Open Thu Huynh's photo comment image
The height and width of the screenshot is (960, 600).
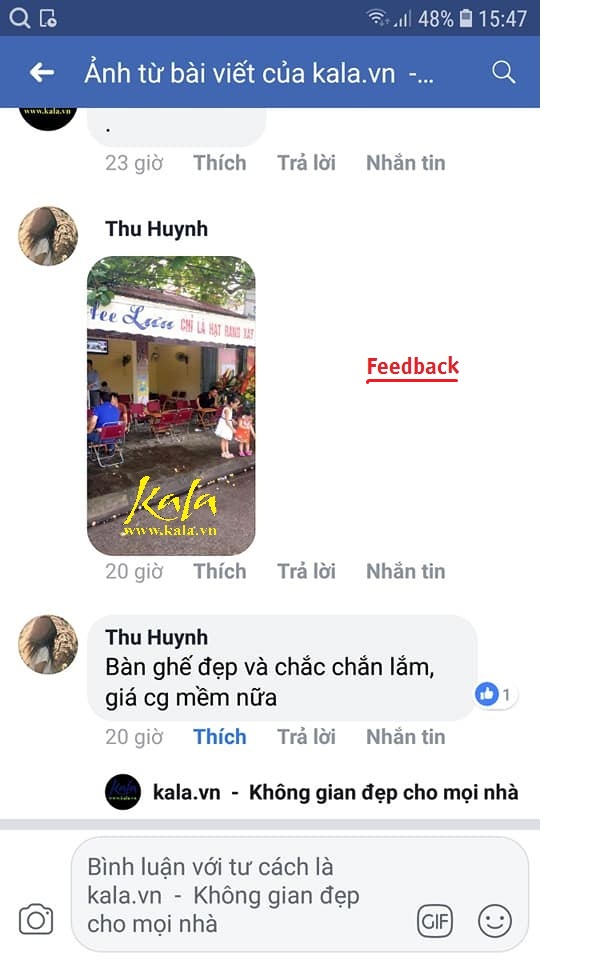pyautogui.click(x=171, y=405)
